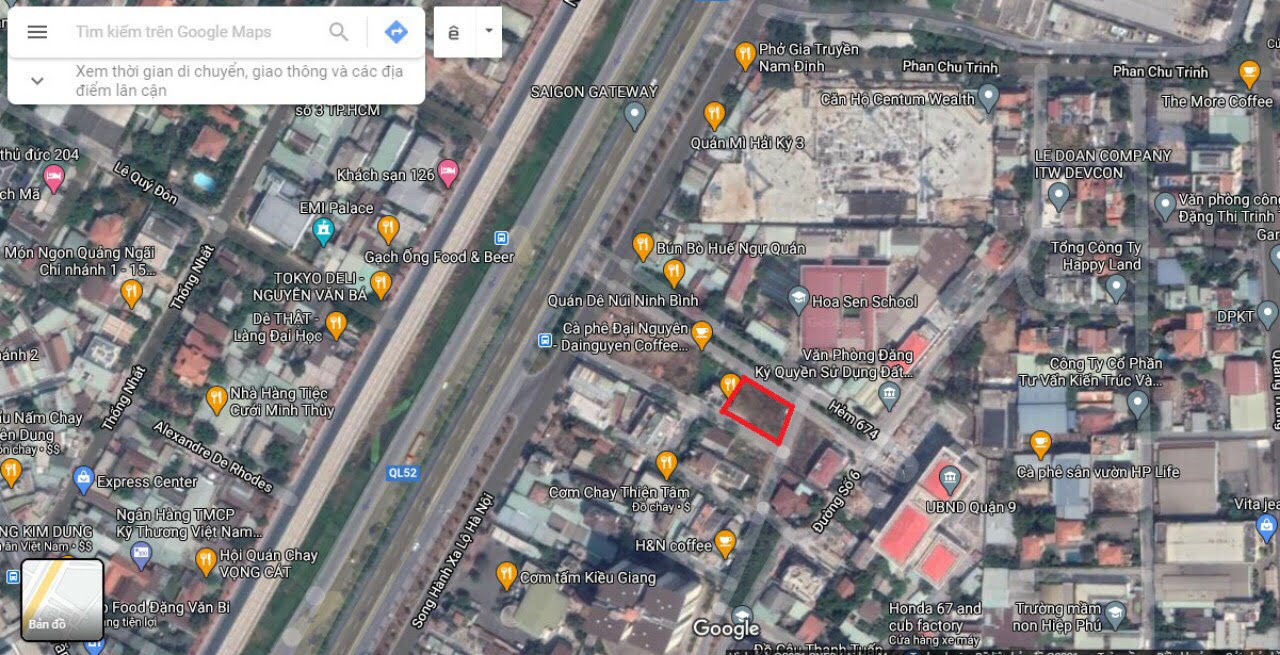Open the EMI Palace marker

[323, 231]
